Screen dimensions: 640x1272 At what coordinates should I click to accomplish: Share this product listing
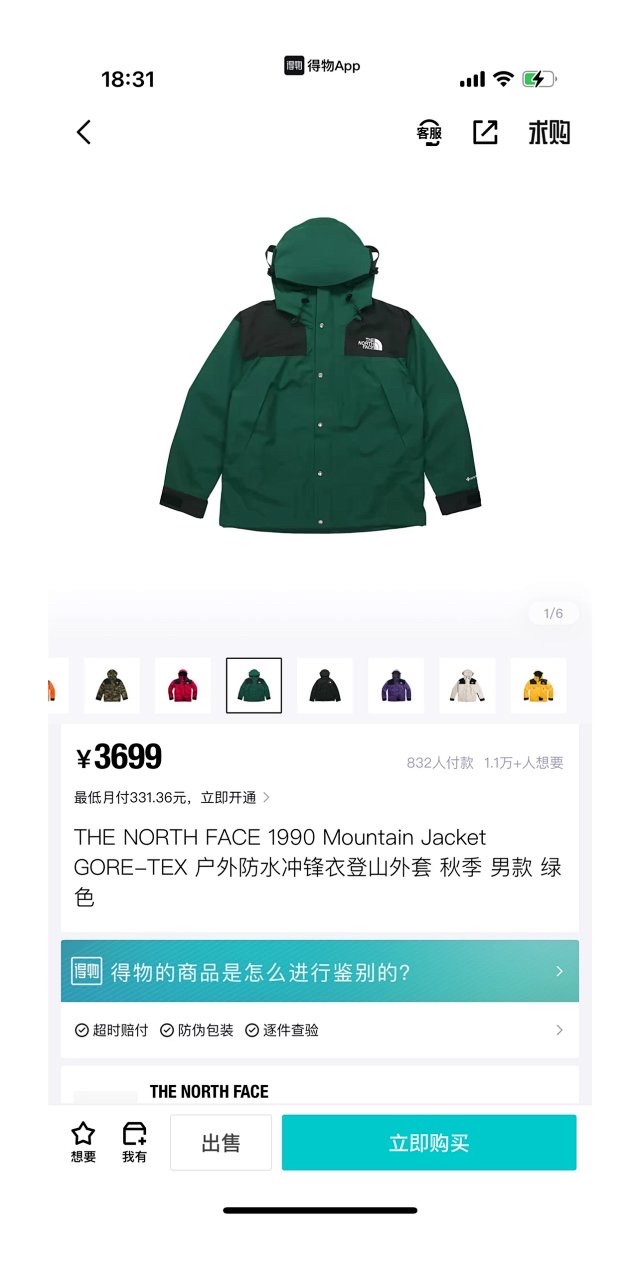[485, 132]
